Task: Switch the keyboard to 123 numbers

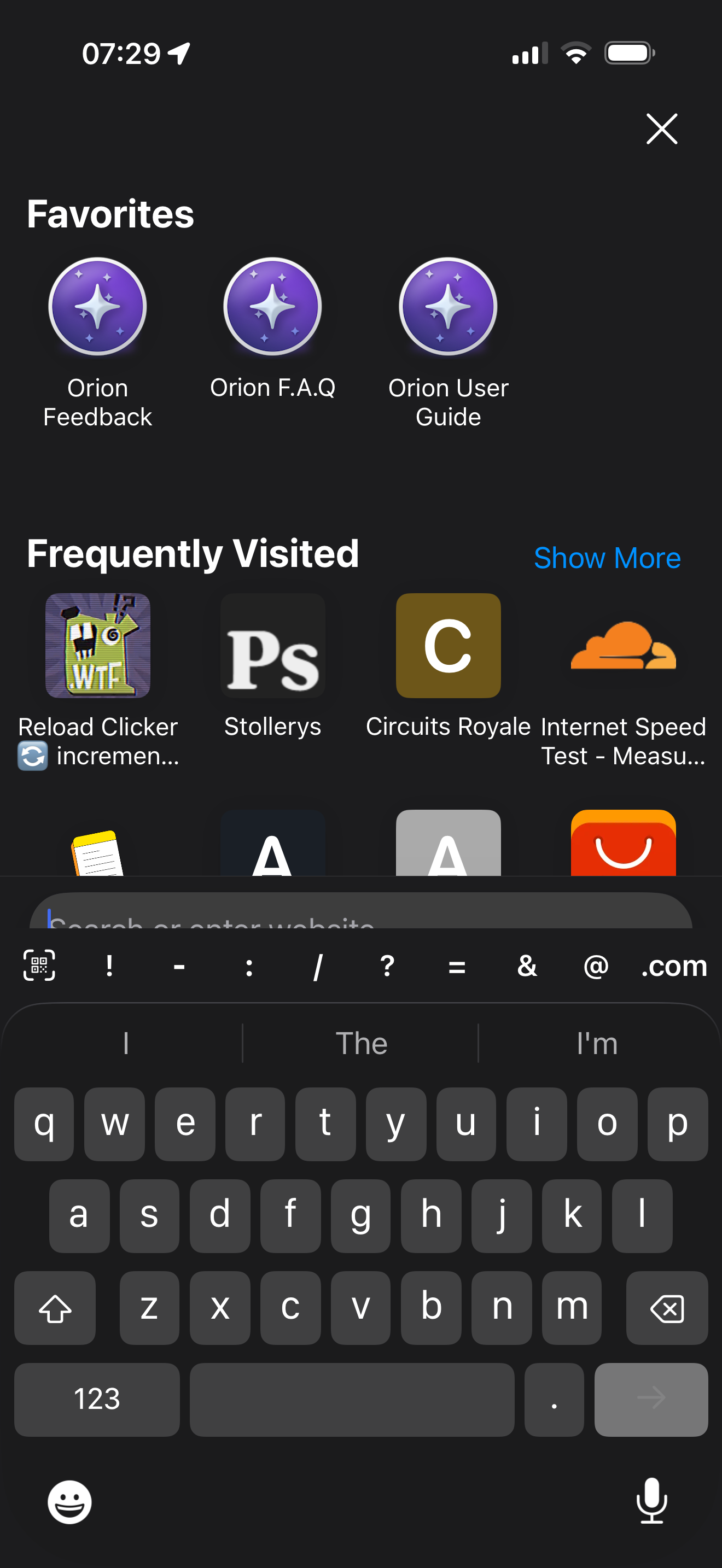Action: [97, 1399]
